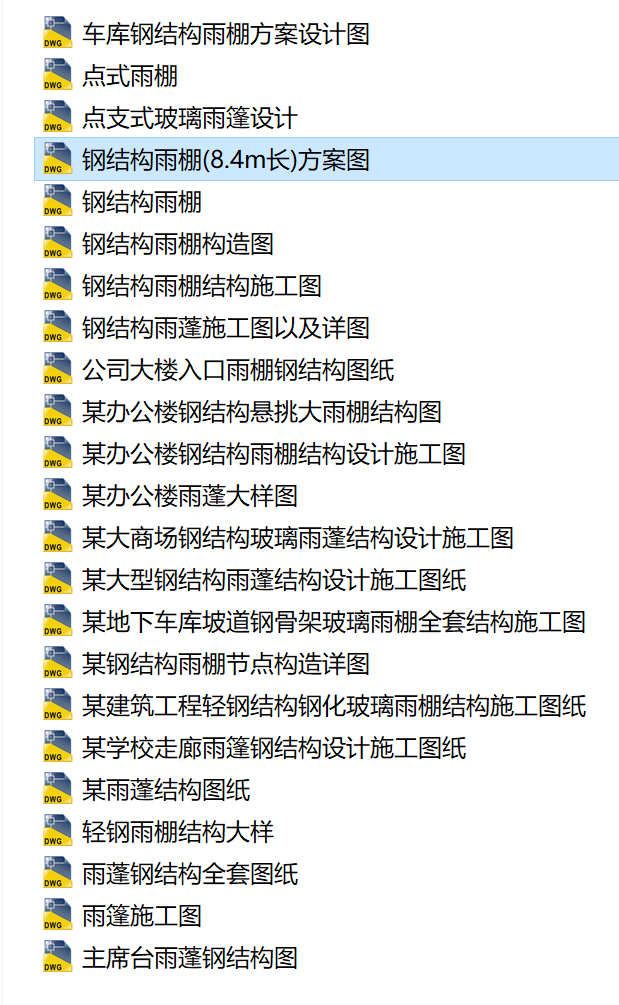
Task: Open 某大型钢结构雨蓬结构设计施工图纸
Action: [273, 580]
